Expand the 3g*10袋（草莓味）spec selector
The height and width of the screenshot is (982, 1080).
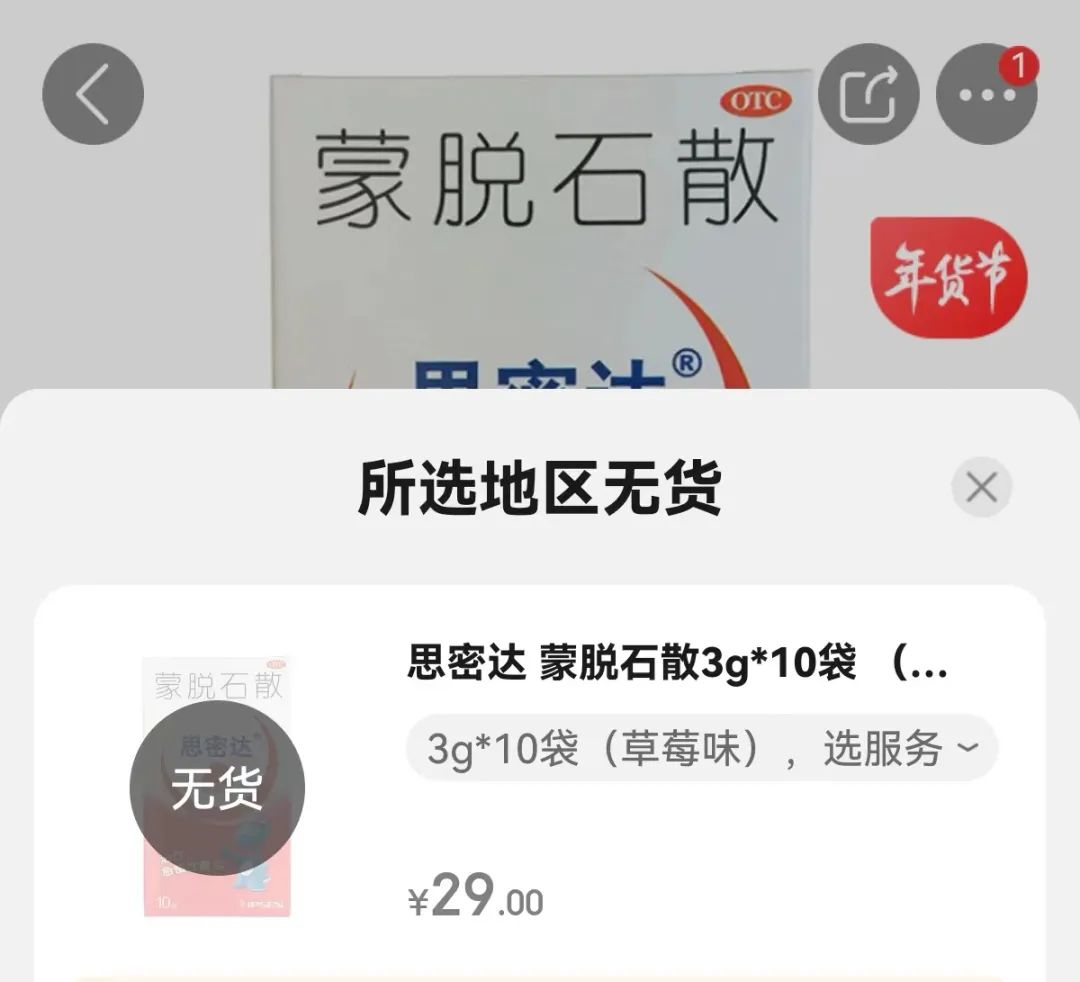pos(701,748)
